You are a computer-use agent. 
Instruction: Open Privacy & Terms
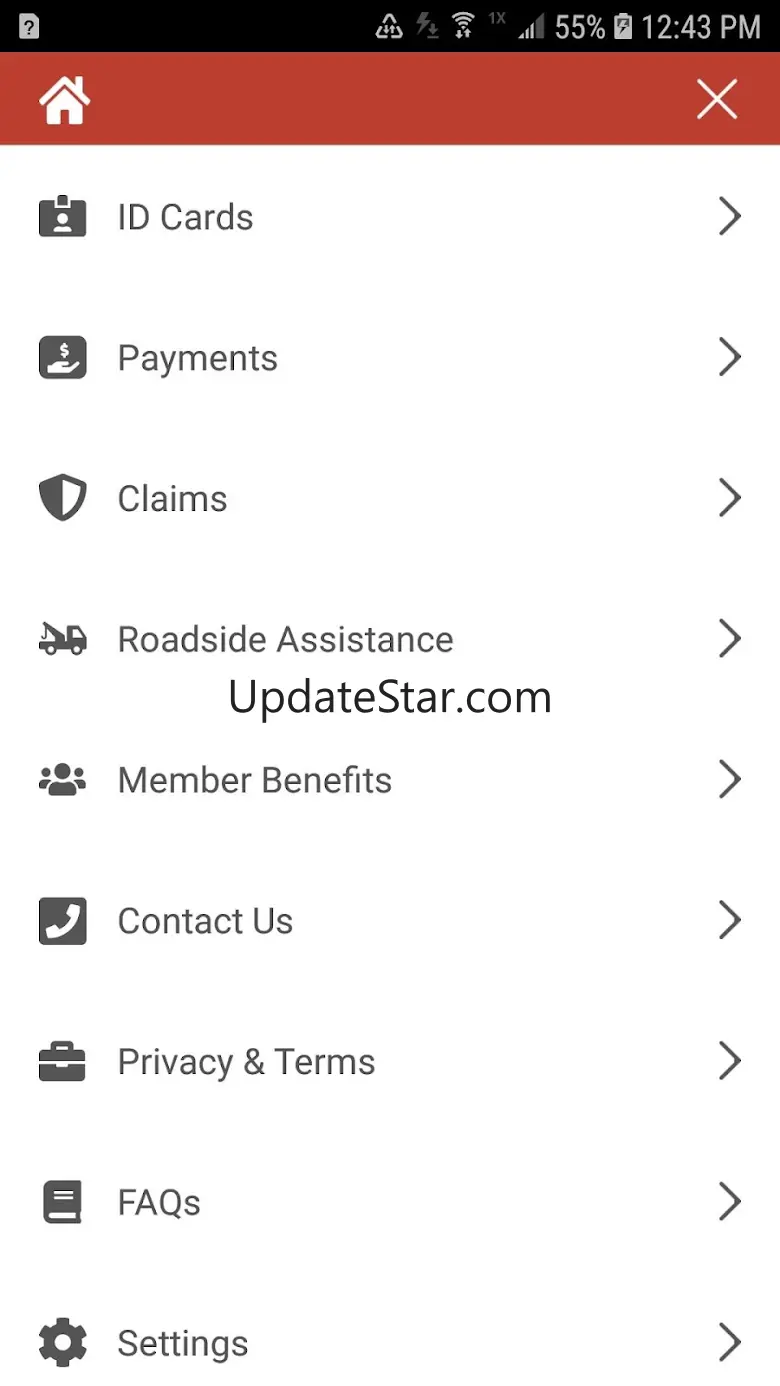pyautogui.click(x=246, y=1062)
